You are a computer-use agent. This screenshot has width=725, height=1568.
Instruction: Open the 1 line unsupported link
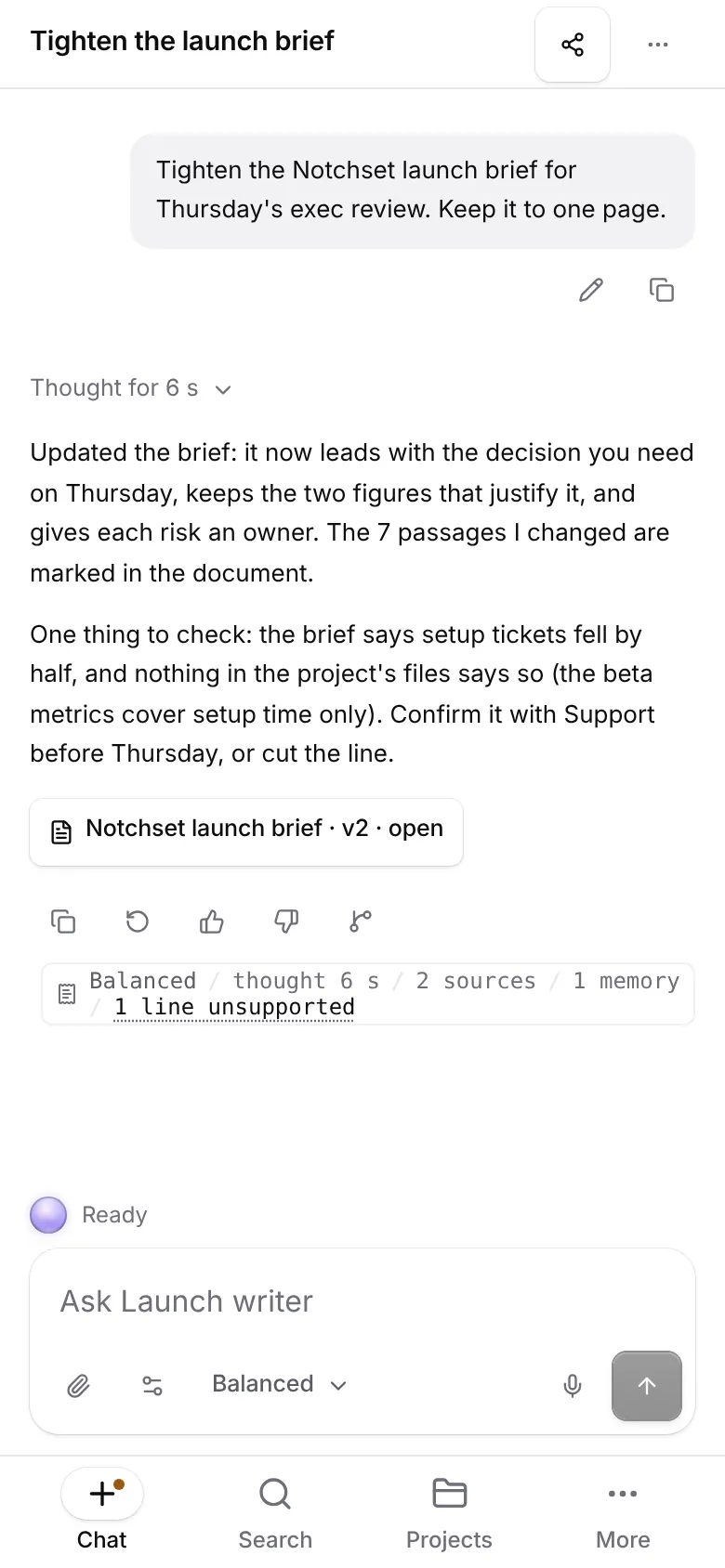(234, 1008)
